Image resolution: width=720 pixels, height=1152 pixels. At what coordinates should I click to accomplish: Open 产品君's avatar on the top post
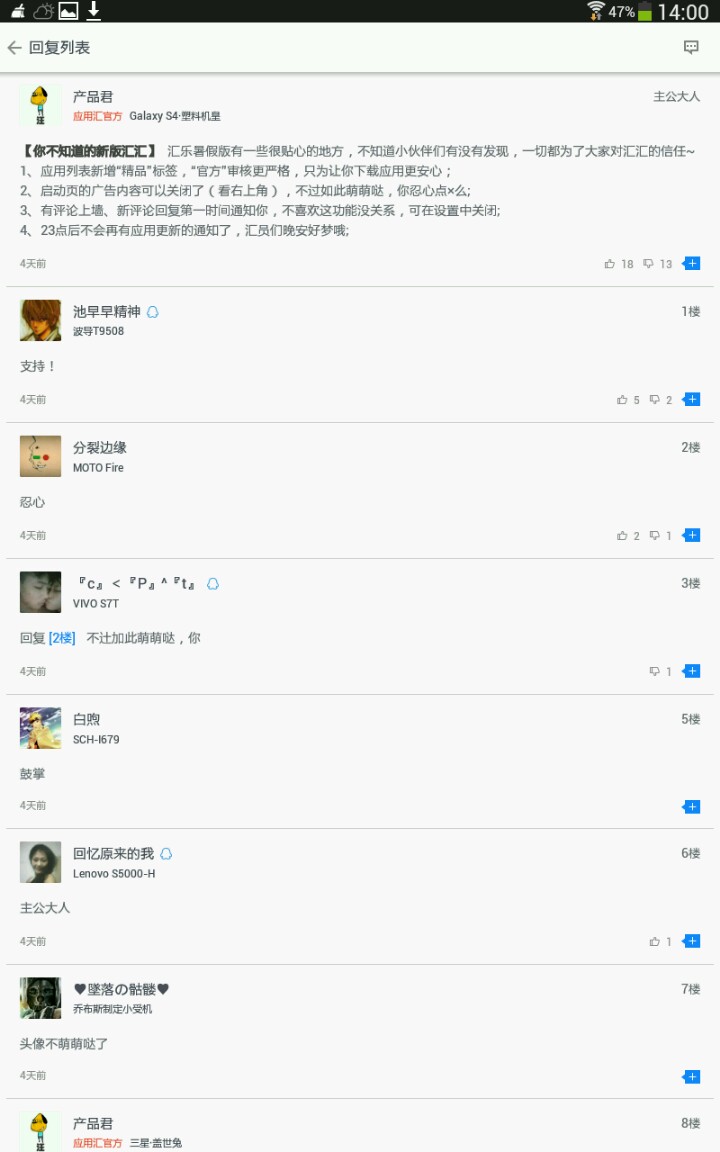pyautogui.click(x=40, y=105)
